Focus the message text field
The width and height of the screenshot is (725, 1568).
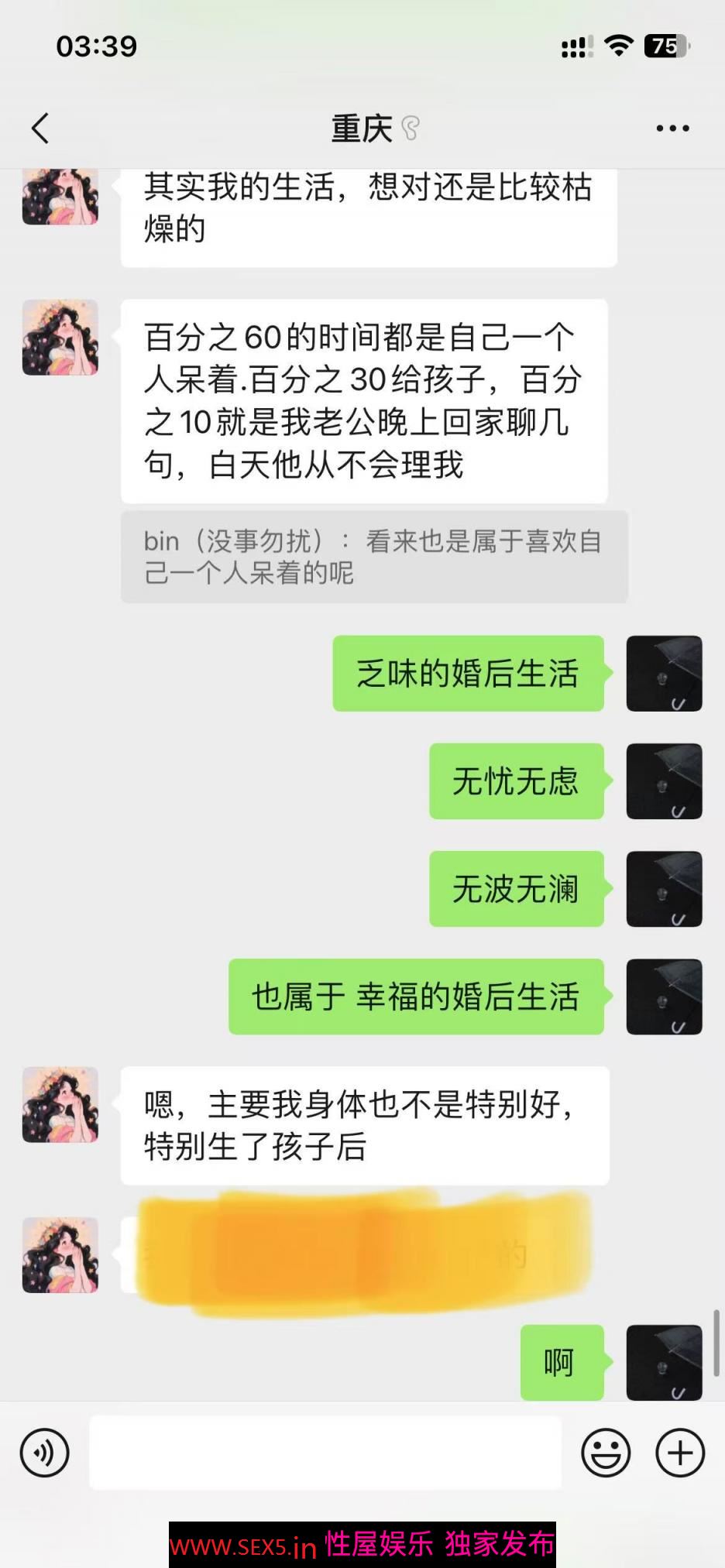(x=325, y=1453)
